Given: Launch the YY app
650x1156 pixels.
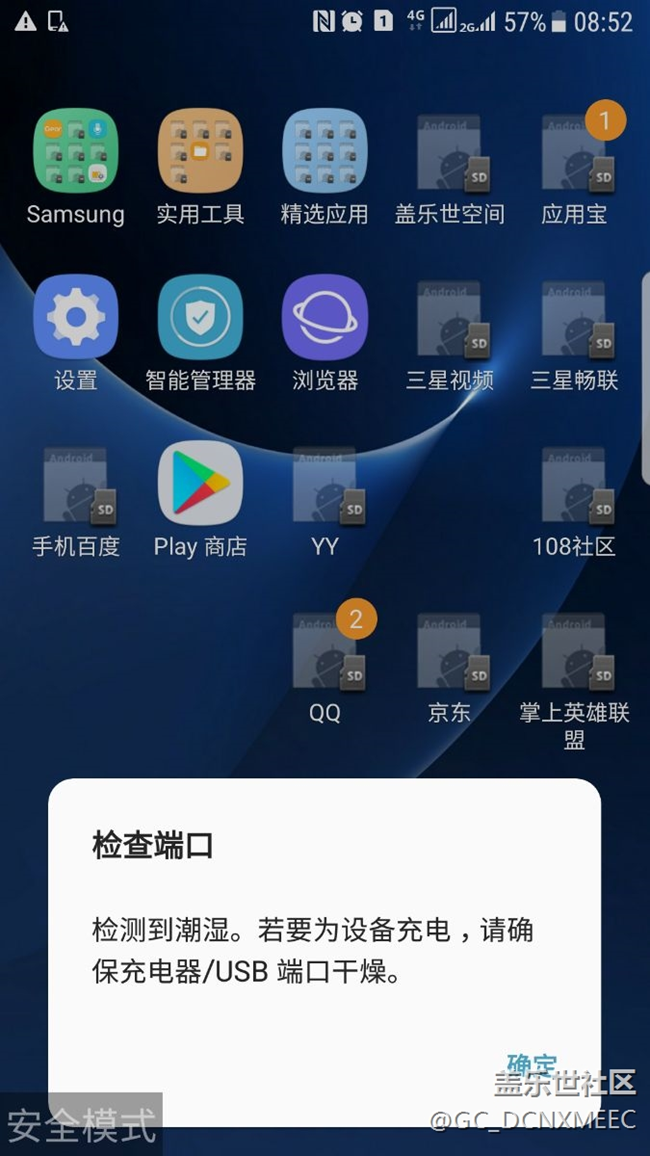Looking at the screenshot, I should (325, 484).
